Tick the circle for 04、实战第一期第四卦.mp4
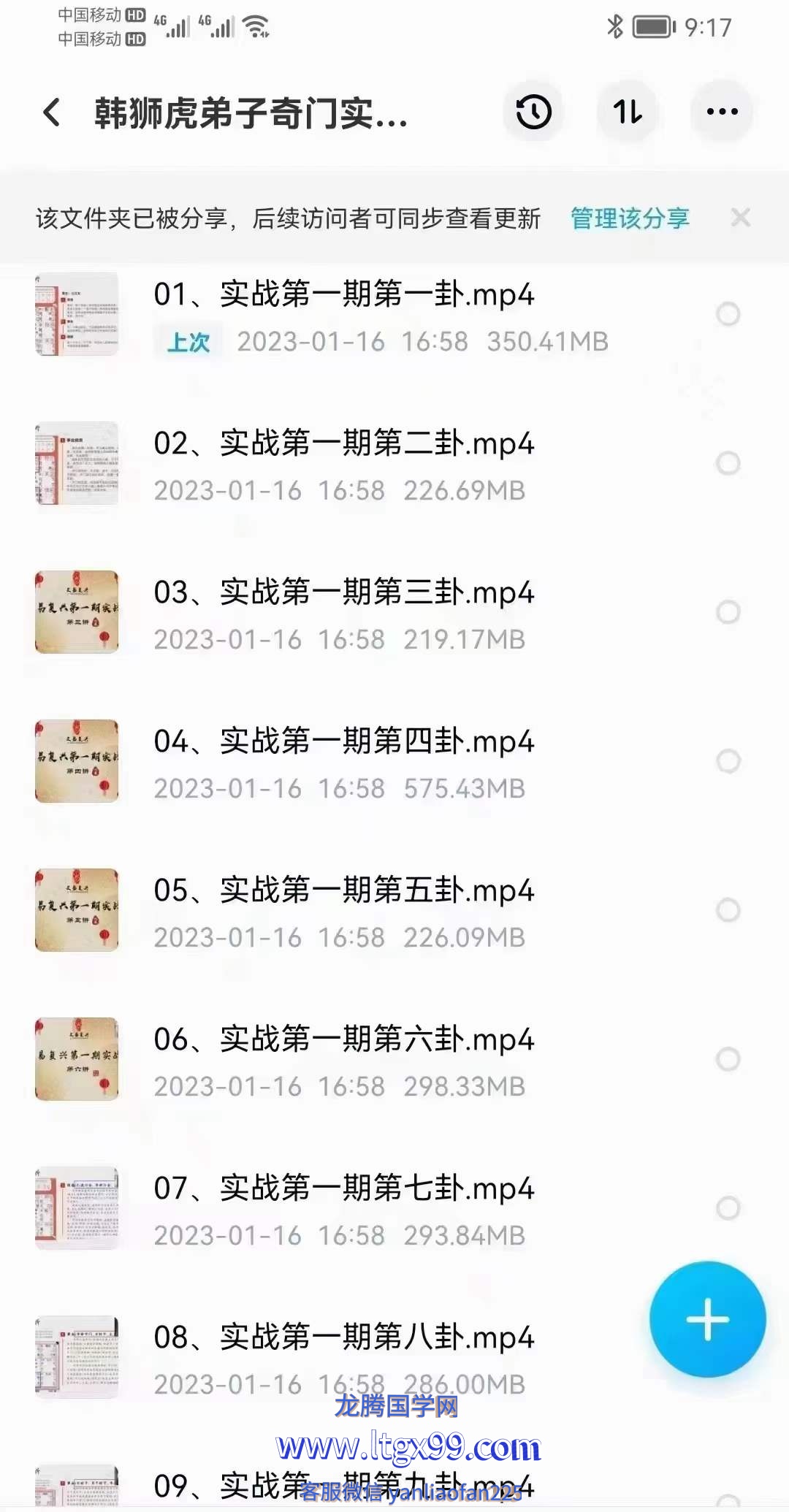 [x=728, y=761]
